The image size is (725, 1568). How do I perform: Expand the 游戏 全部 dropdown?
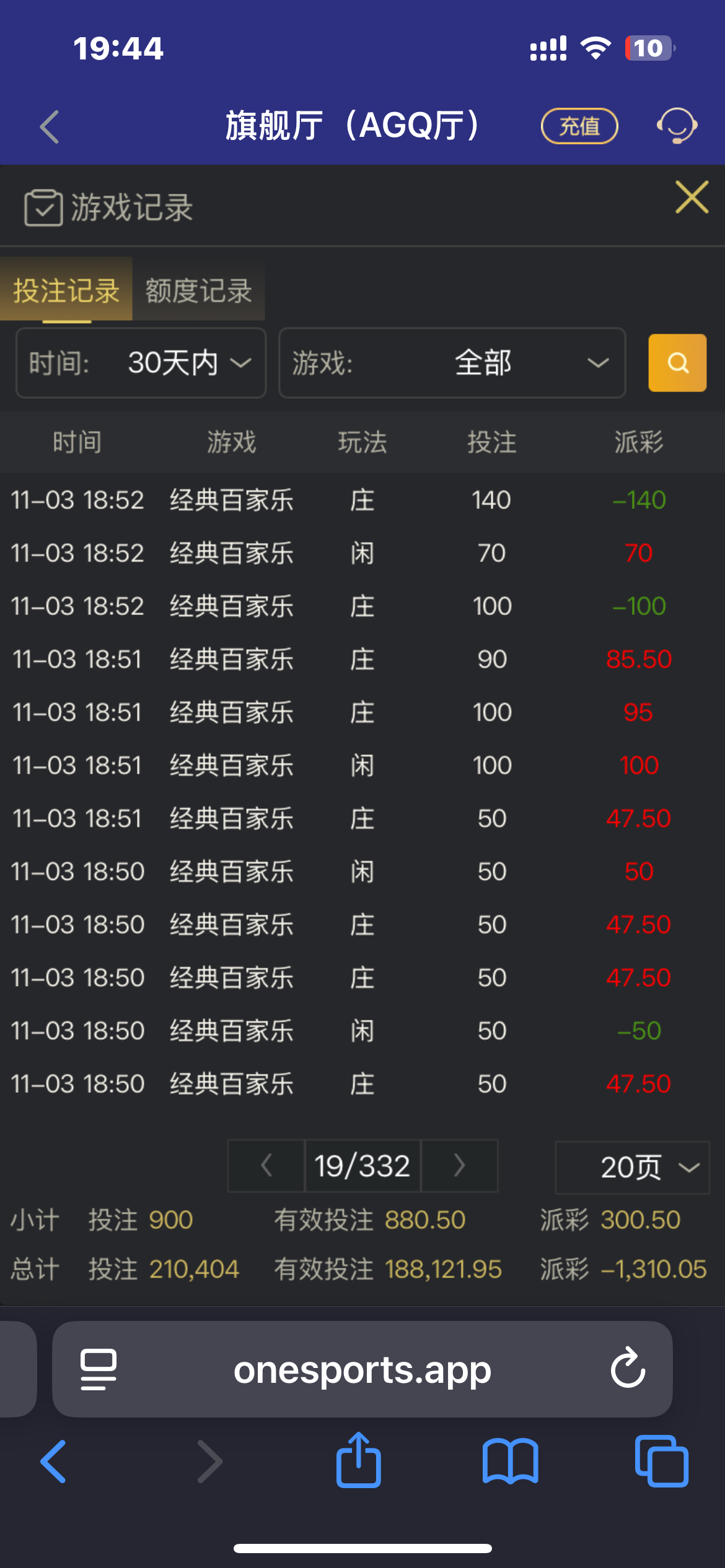click(x=452, y=363)
